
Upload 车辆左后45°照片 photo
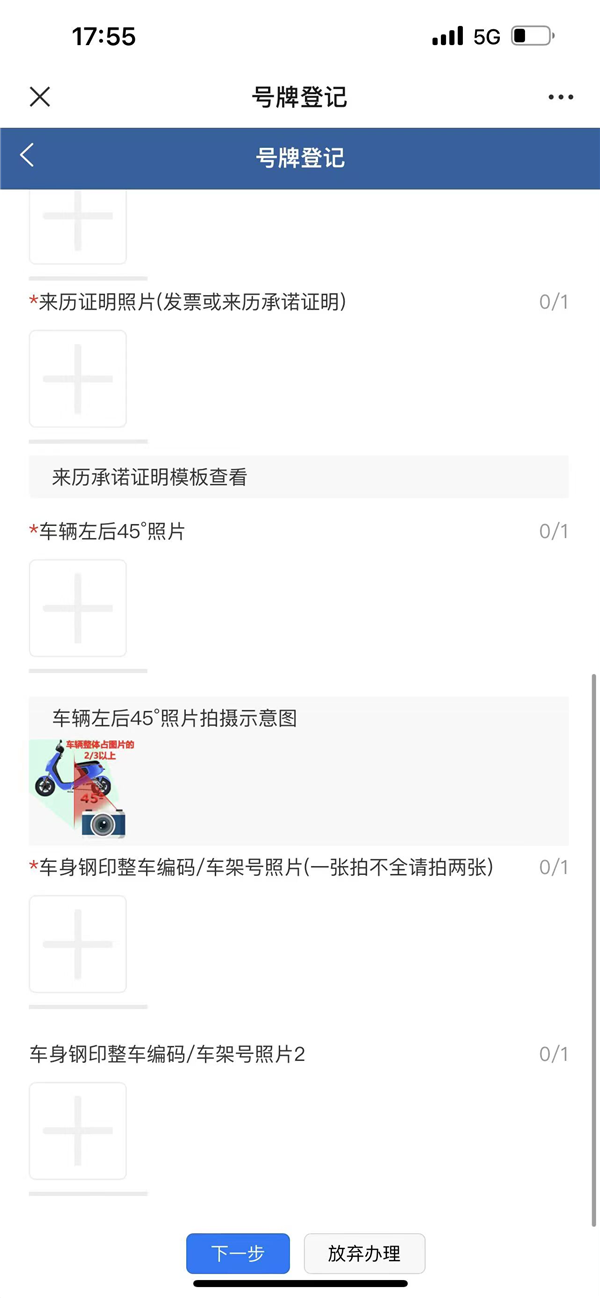click(x=78, y=608)
